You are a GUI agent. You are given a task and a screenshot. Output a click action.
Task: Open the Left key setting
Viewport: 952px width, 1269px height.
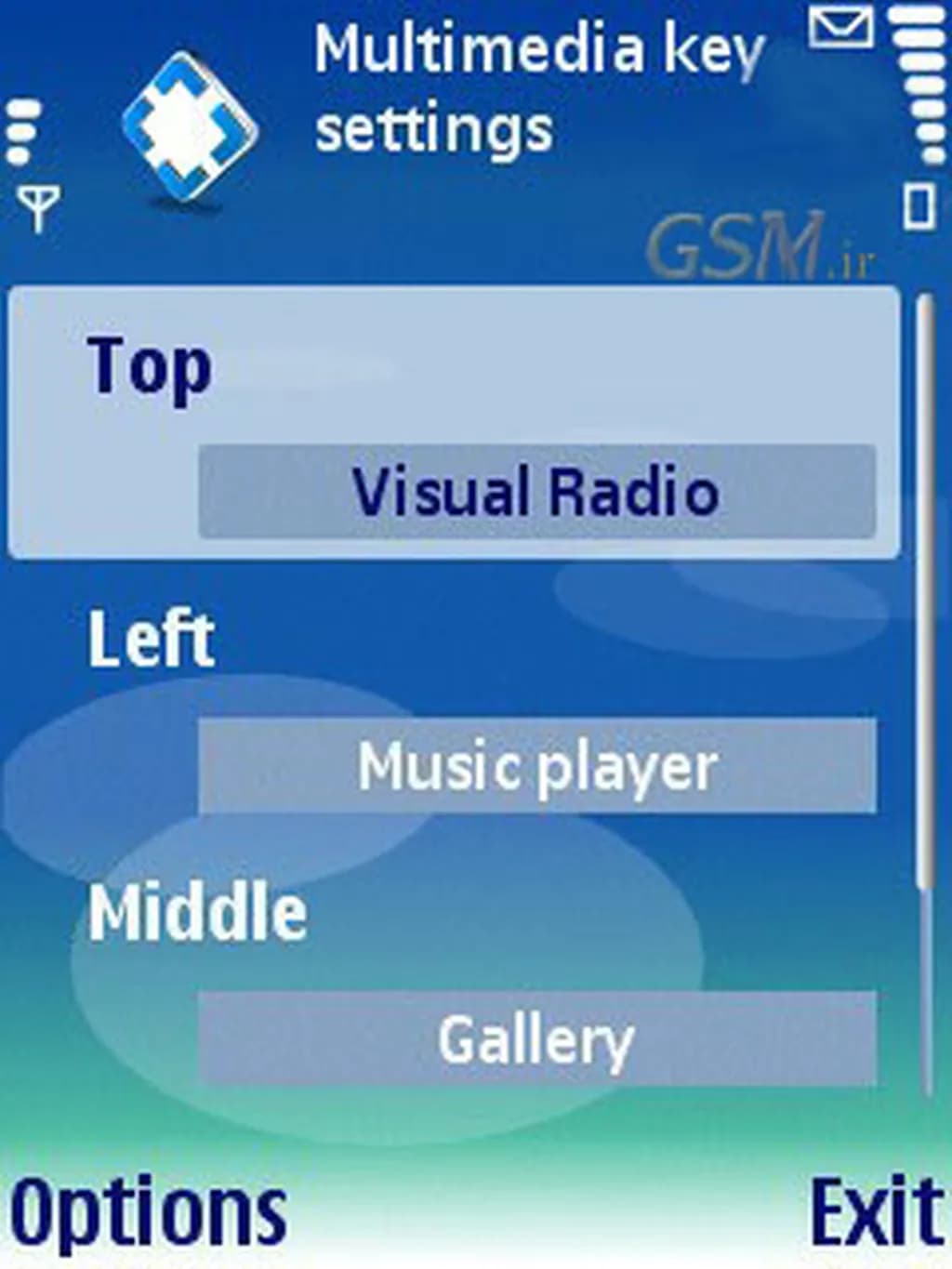[x=152, y=640]
